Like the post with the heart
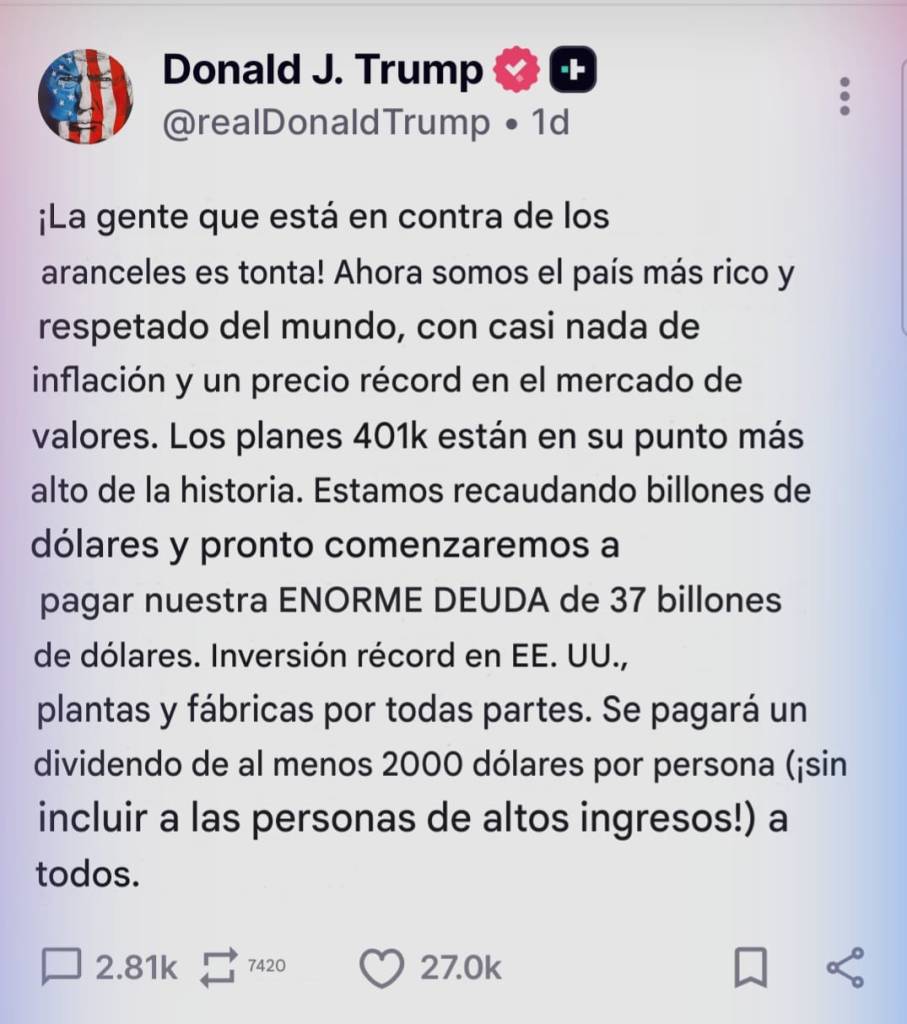 (381, 968)
